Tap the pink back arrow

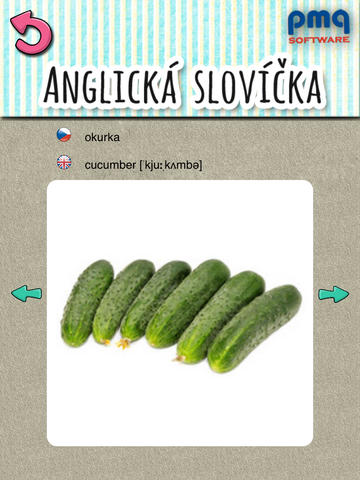[x=31, y=32]
